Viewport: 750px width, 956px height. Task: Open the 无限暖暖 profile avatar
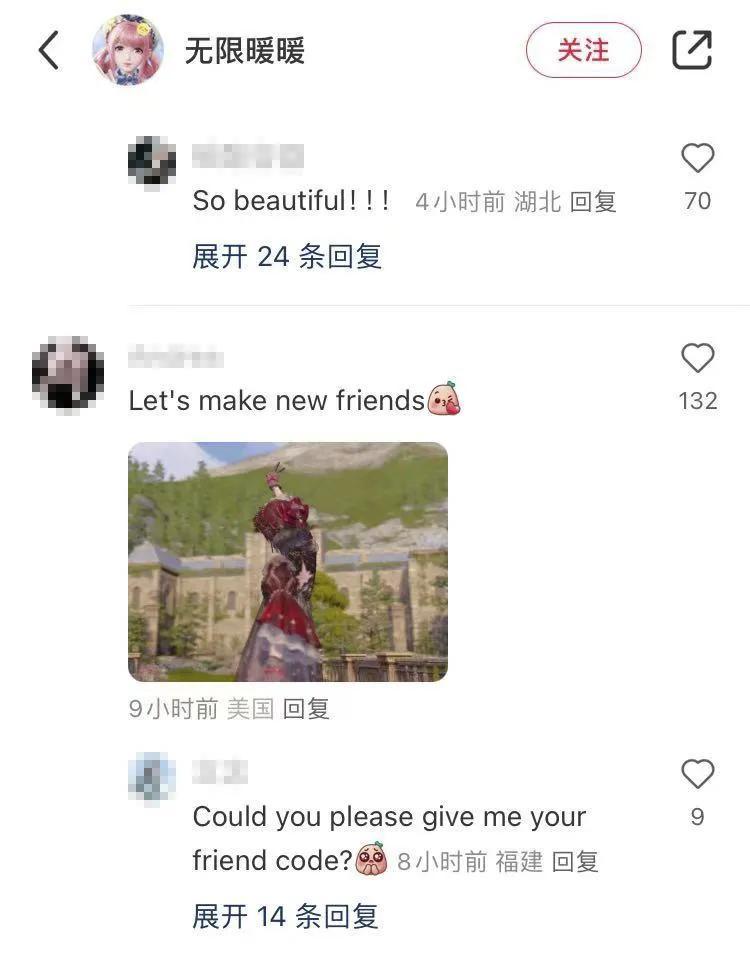click(128, 50)
